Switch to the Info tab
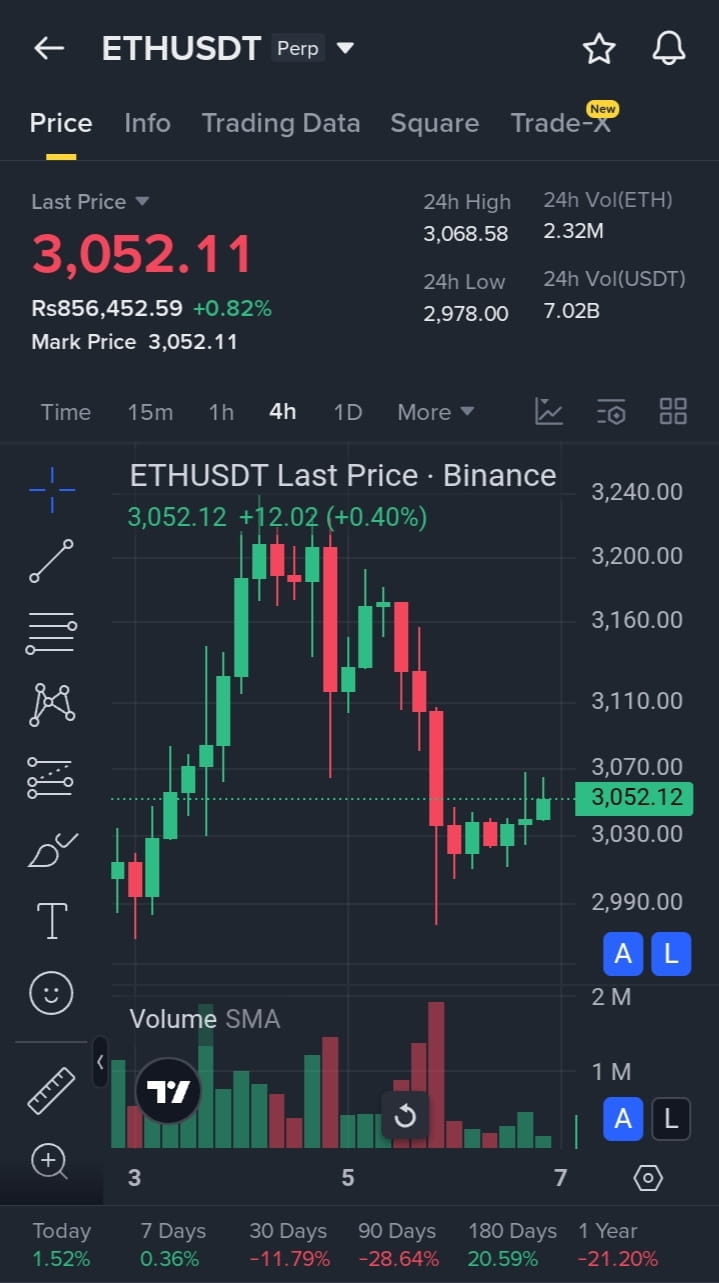Image resolution: width=719 pixels, height=1283 pixels. (147, 123)
